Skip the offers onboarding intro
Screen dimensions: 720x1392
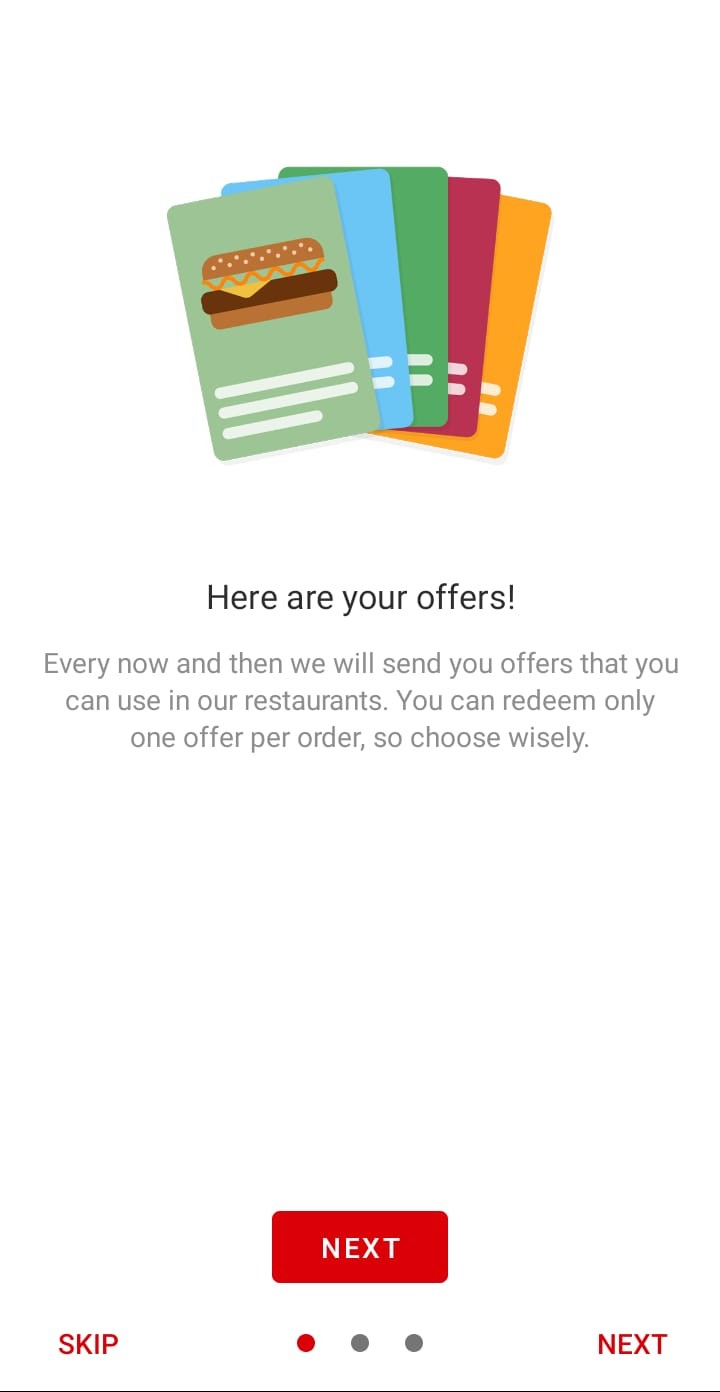pos(88,1344)
